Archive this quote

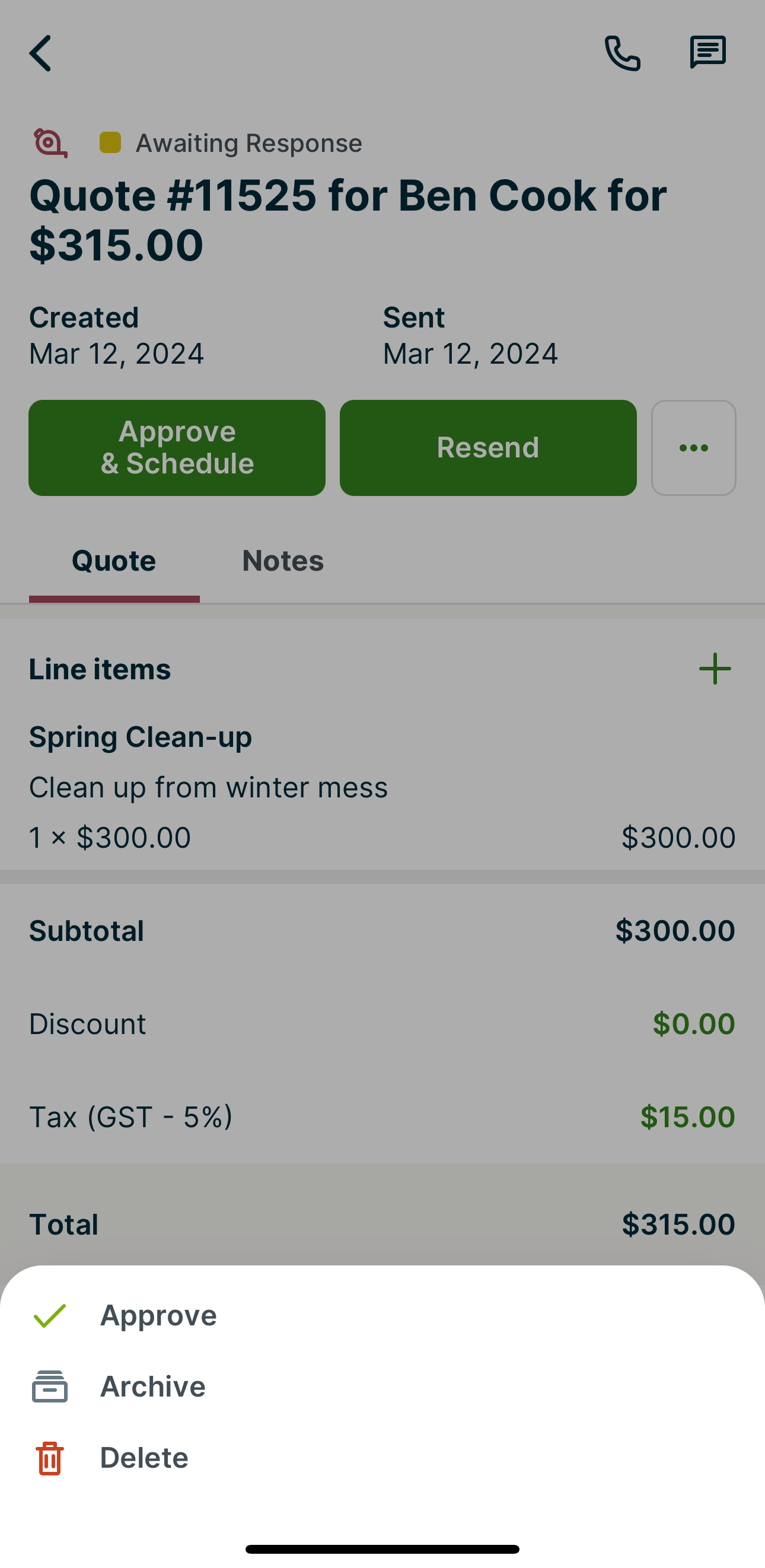point(152,1386)
